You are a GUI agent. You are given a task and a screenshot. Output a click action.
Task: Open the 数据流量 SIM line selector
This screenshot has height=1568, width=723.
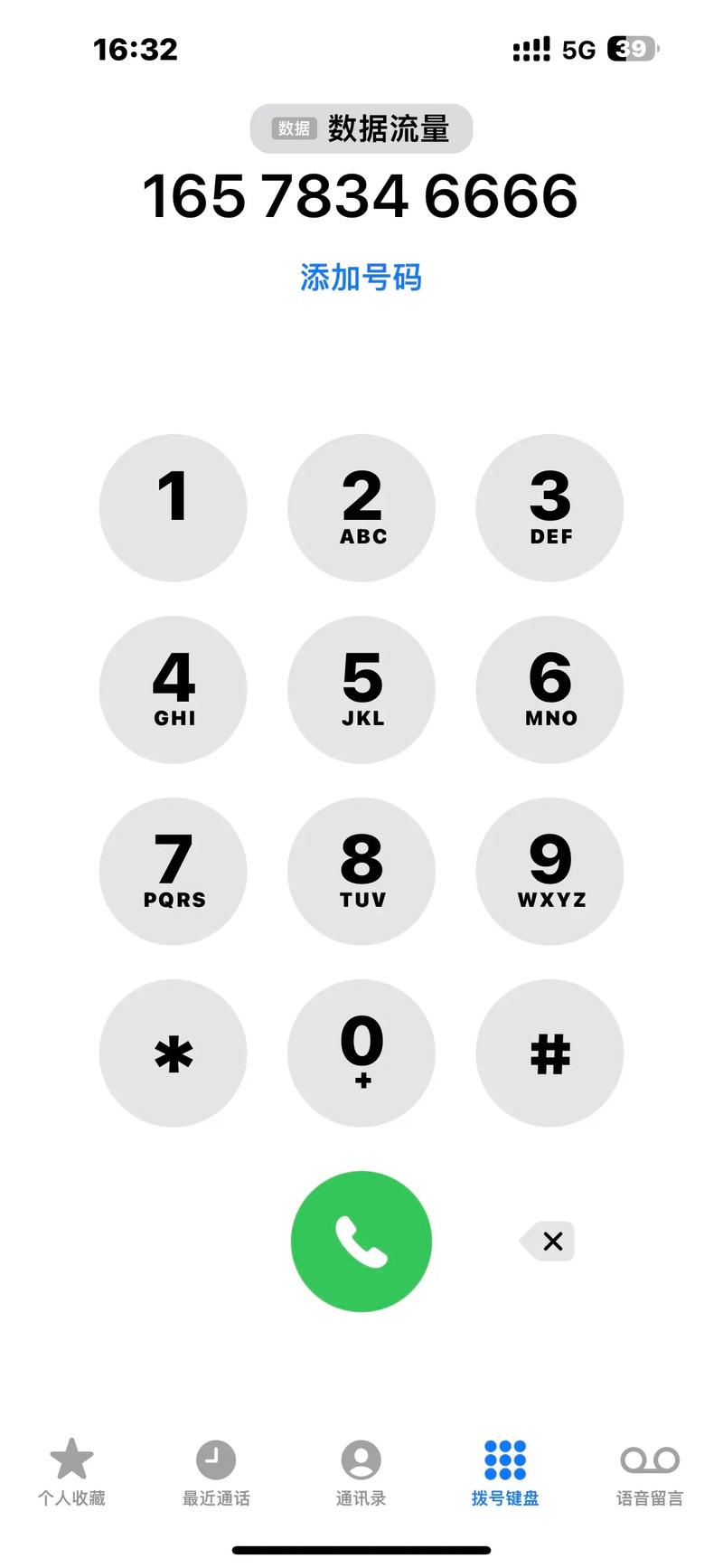point(361,128)
